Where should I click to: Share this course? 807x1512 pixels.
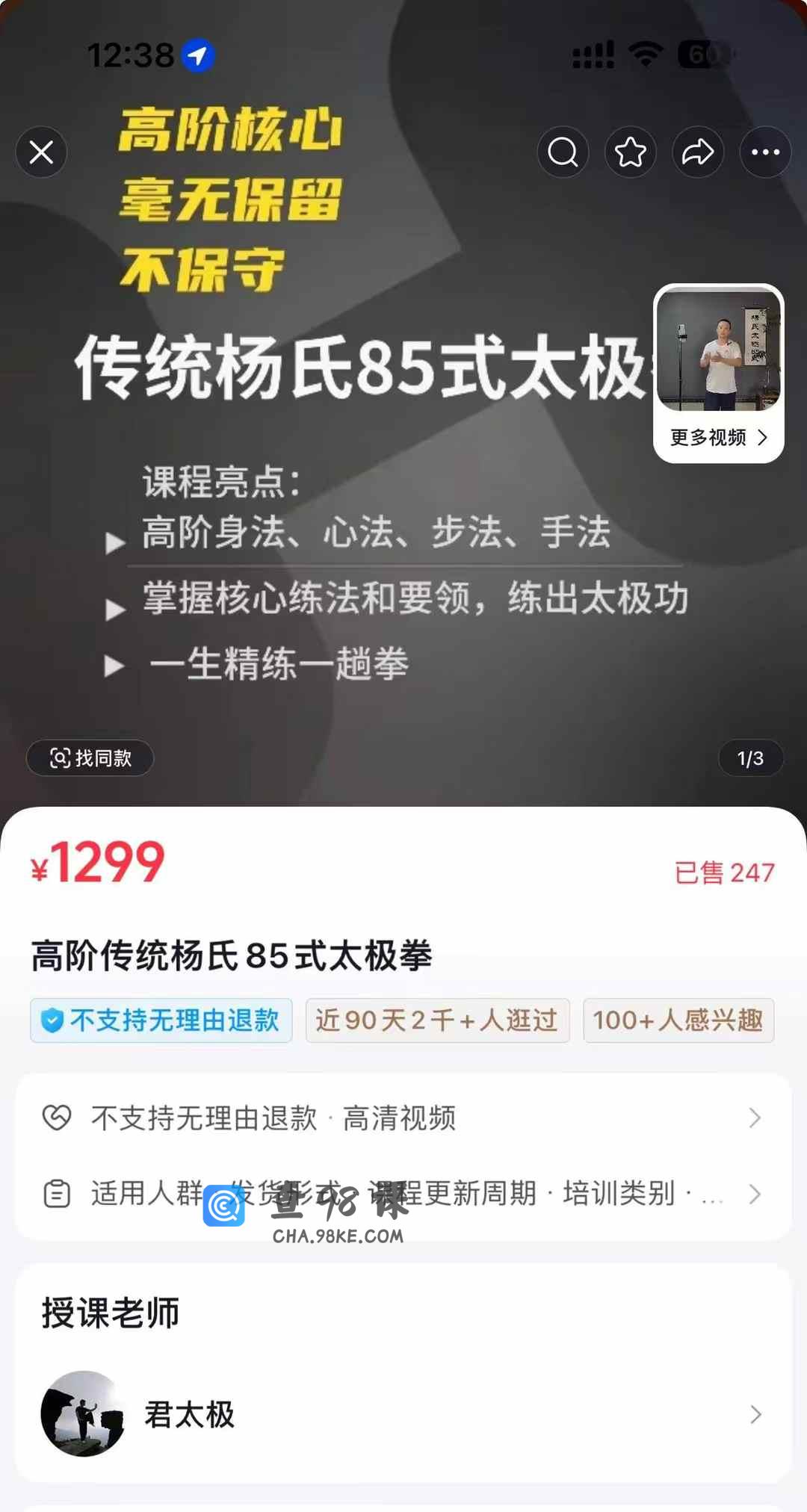pos(698,152)
